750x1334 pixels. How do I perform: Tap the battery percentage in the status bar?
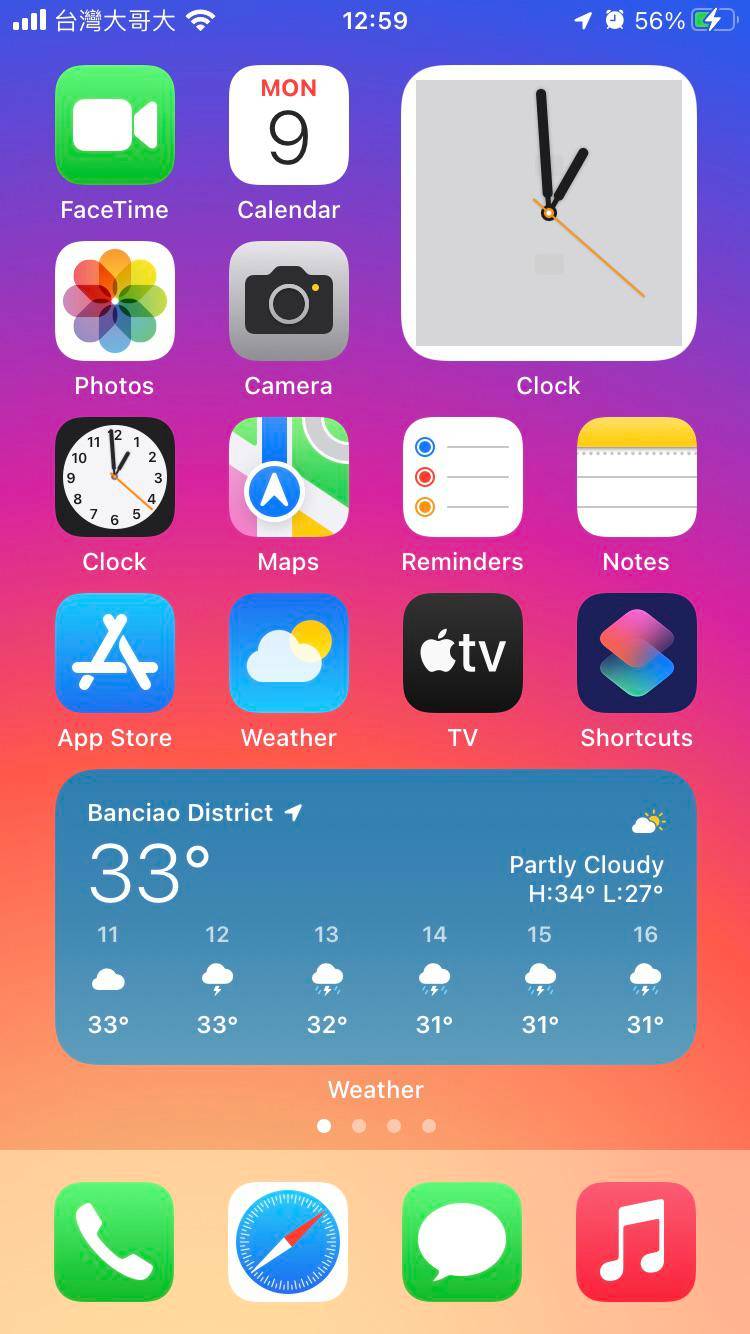point(659,20)
